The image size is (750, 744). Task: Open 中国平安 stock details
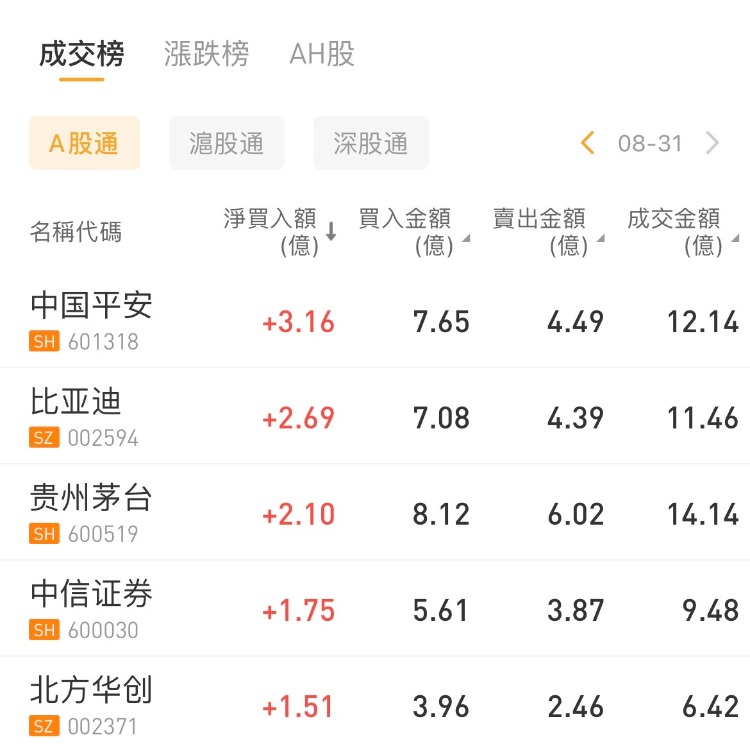pyautogui.click(x=92, y=320)
